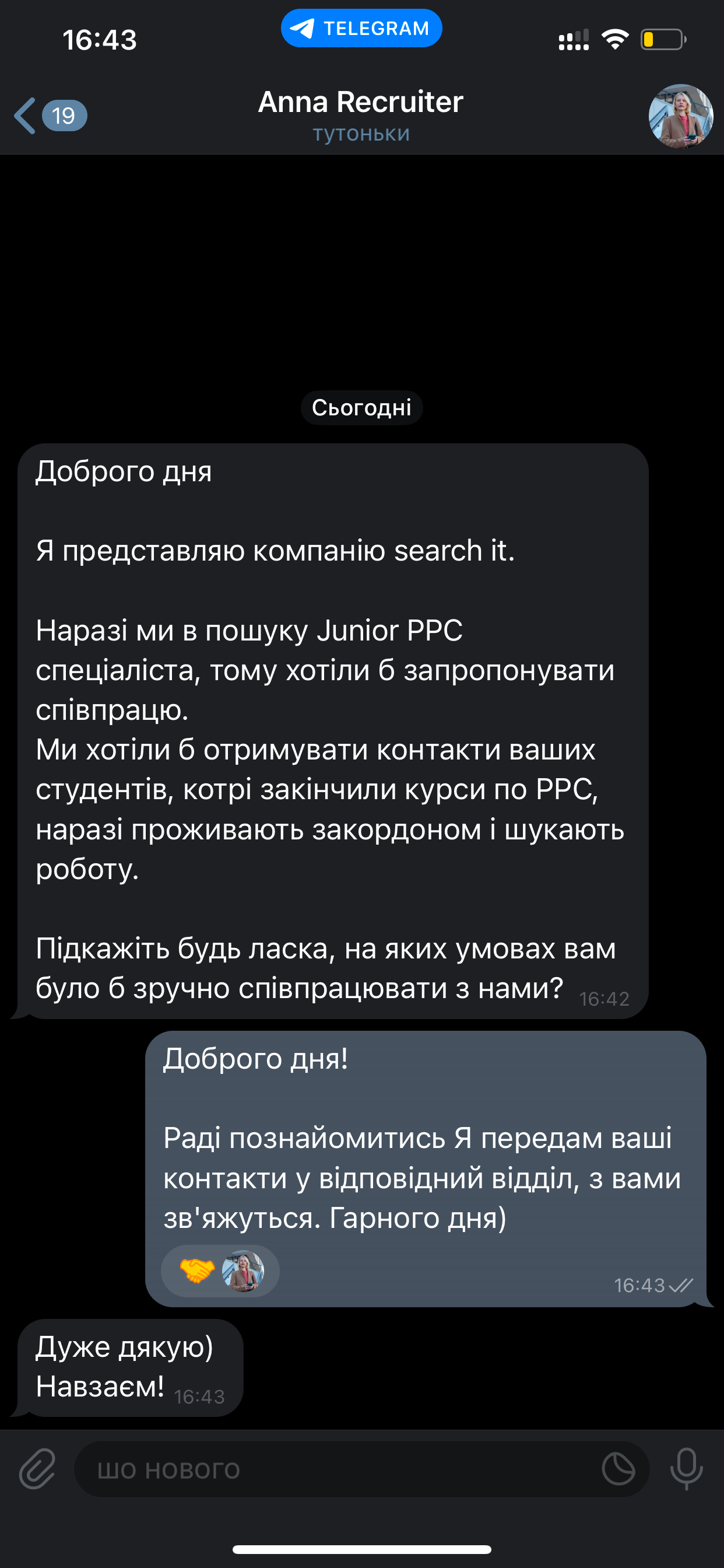Return to Telegram via the status pill
This screenshot has width=724, height=1568.
[x=361, y=29]
